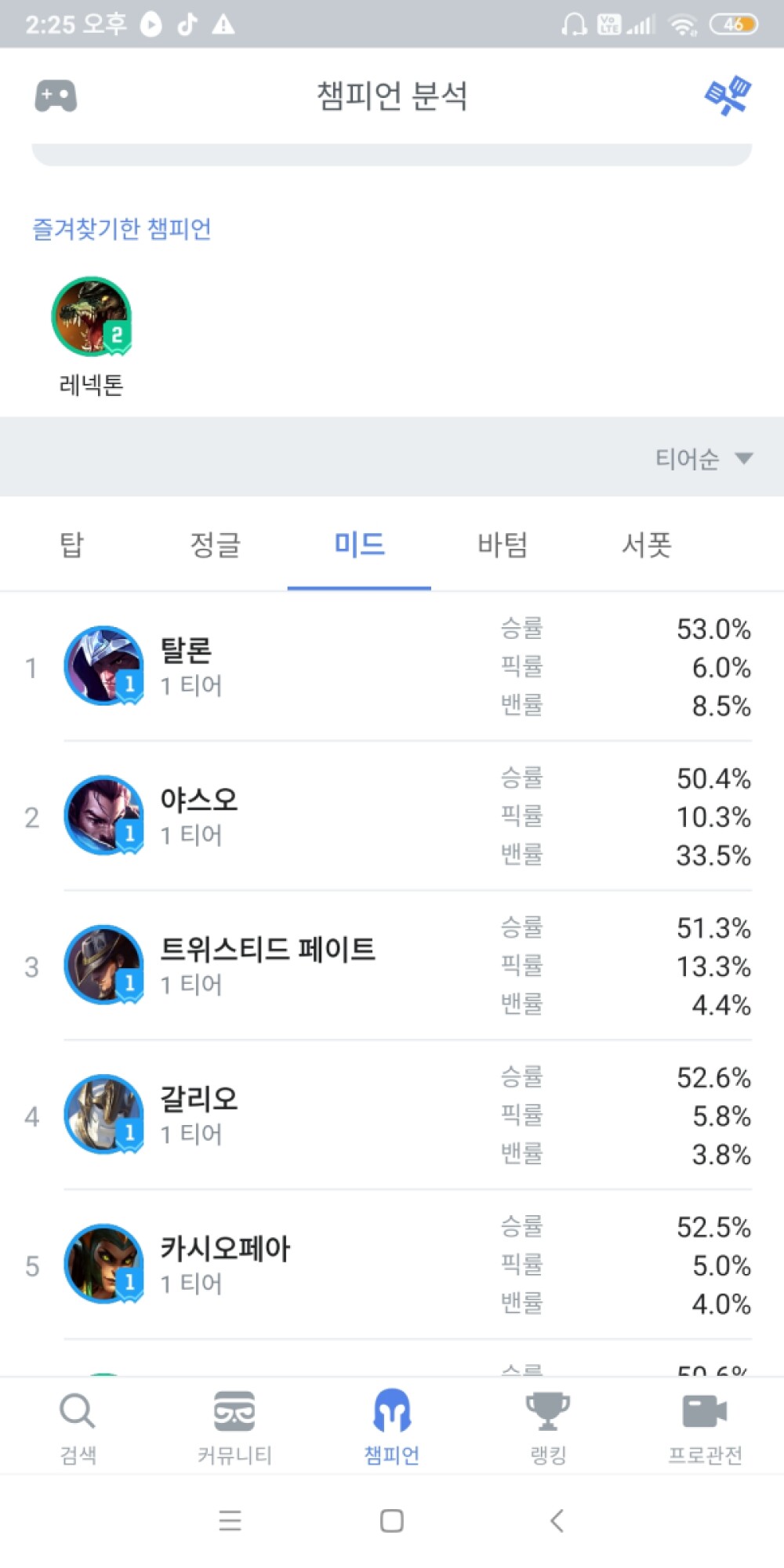784x1568 pixels.
Task: Tap the champion comparison icon top right
Action: [x=728, y=96]
